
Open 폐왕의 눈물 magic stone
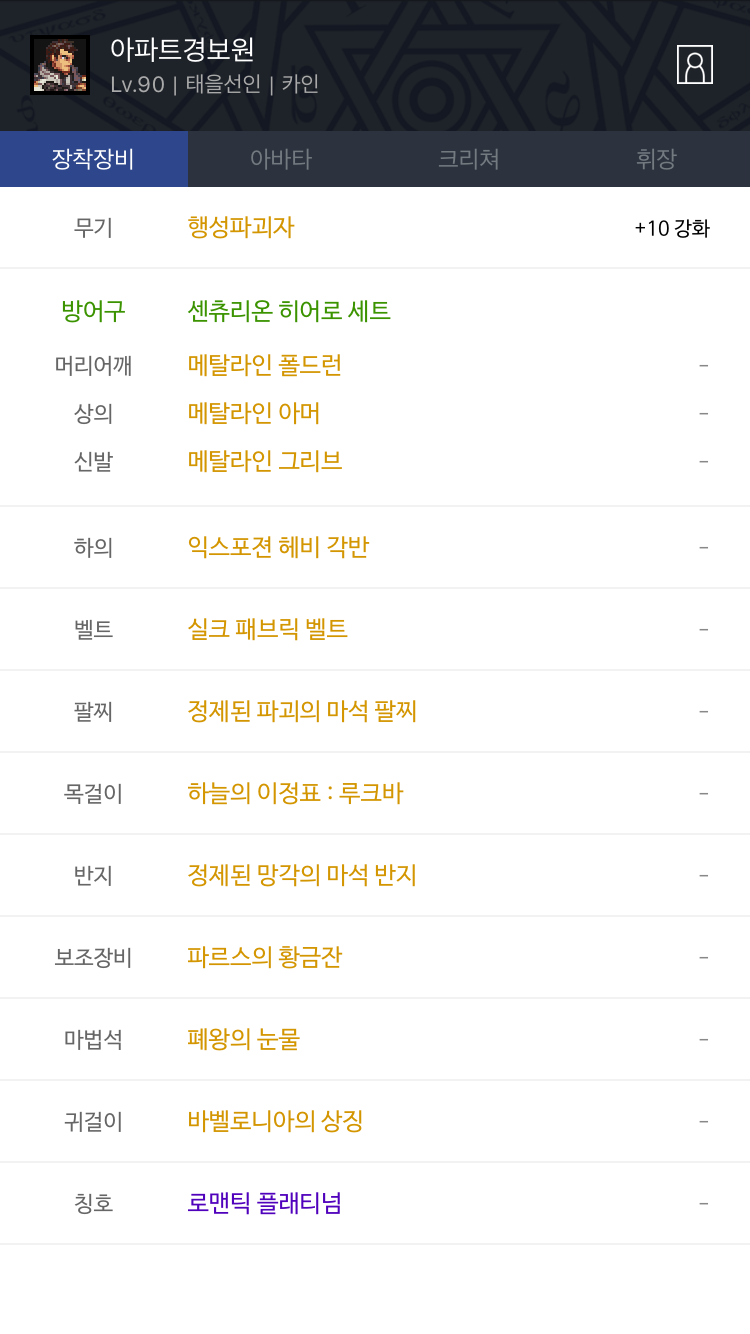[244, 1039]
